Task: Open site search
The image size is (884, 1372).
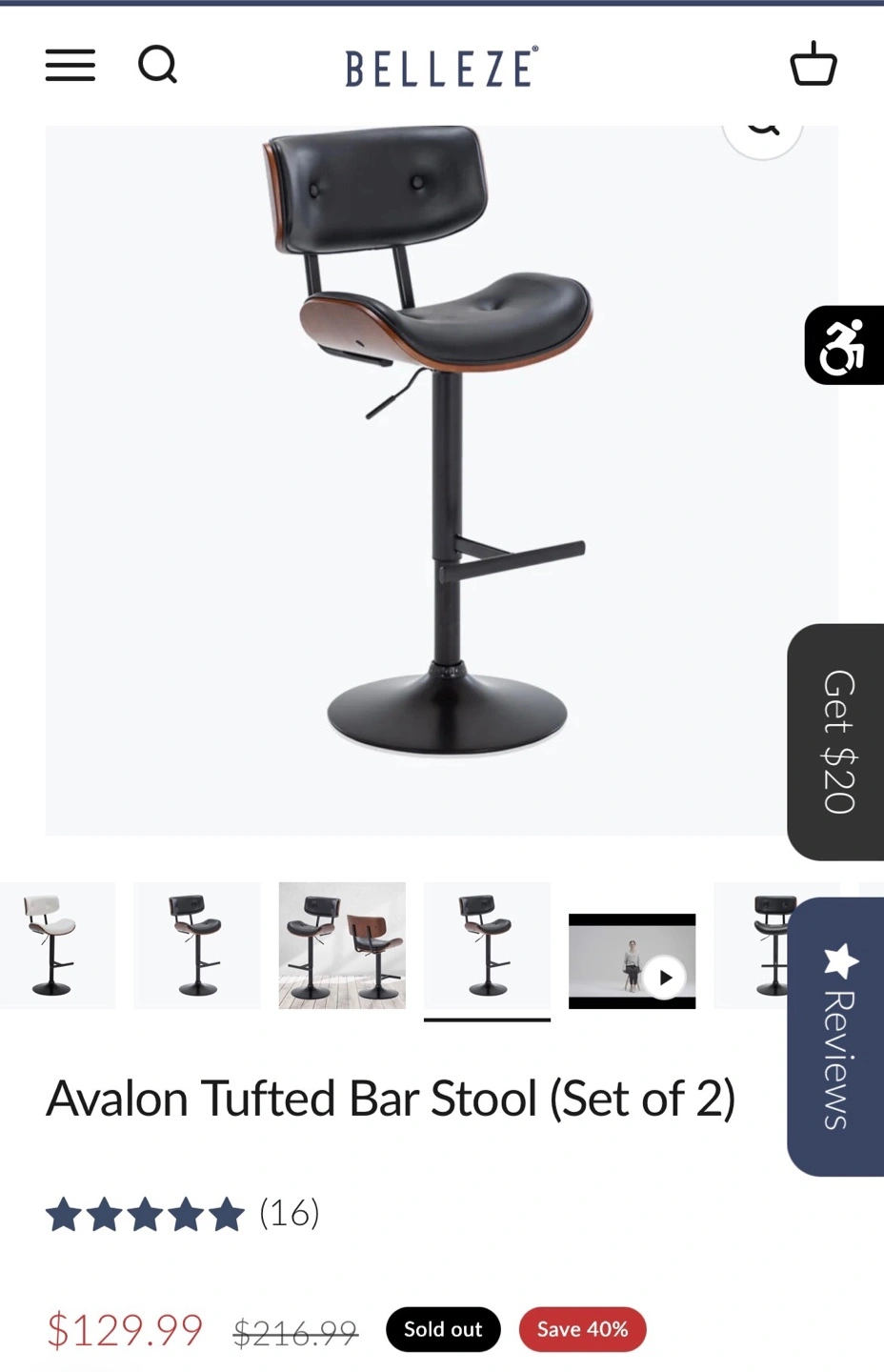Action: (x=158, y=66)
